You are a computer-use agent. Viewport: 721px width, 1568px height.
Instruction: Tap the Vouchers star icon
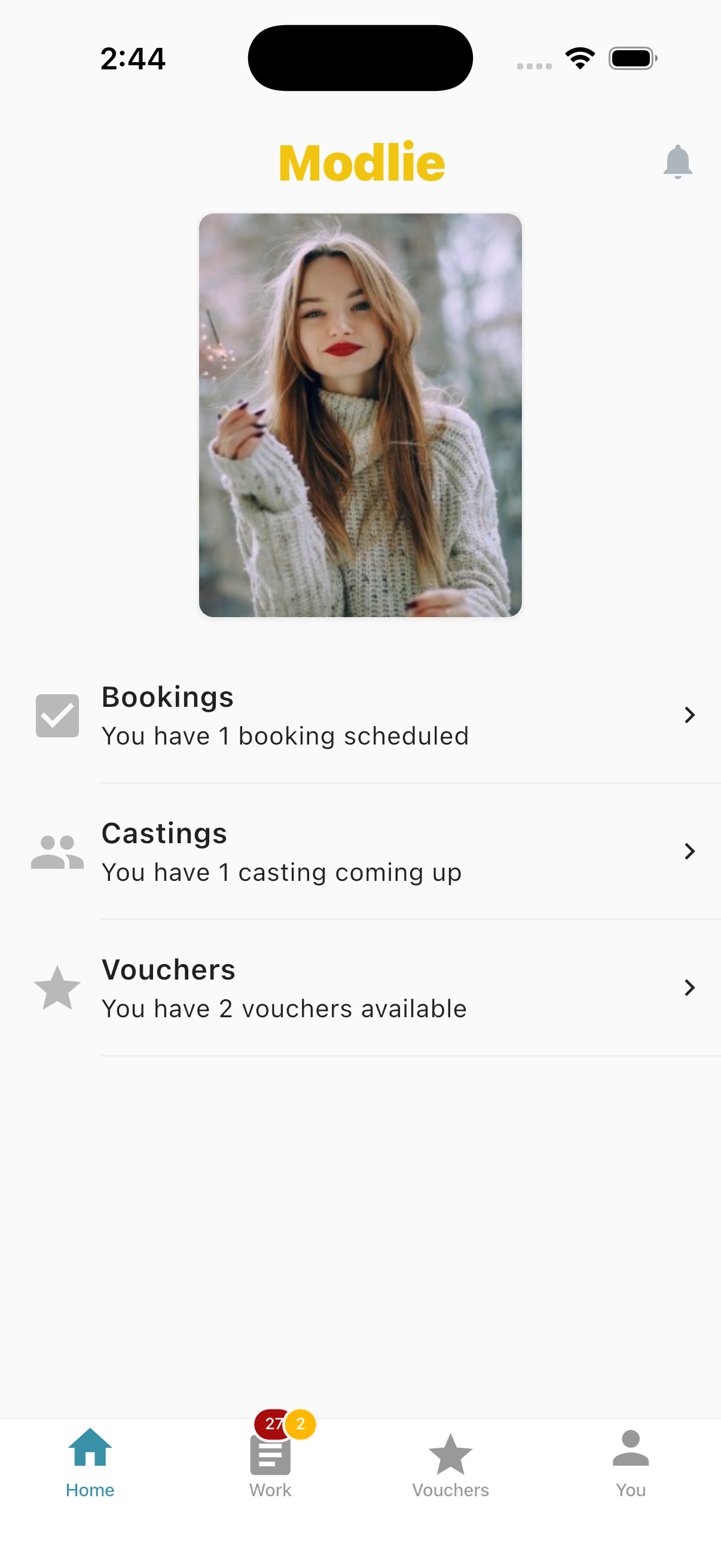[58, 987]
